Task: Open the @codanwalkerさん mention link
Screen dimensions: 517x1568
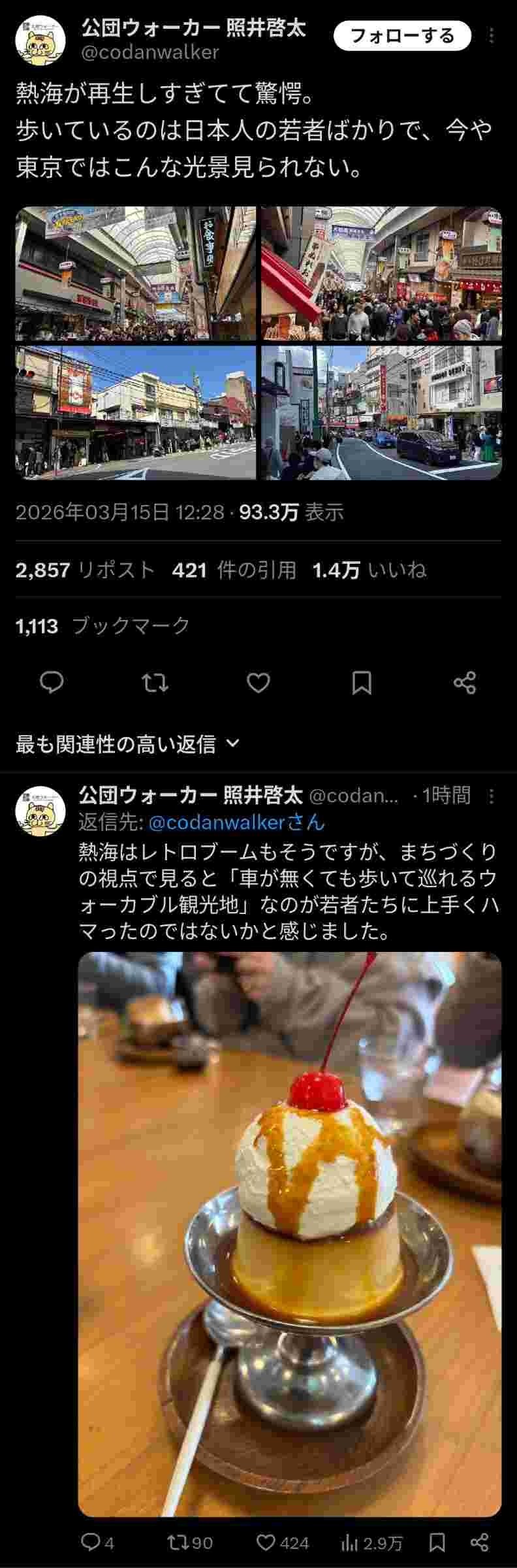Action: (236, 822)
